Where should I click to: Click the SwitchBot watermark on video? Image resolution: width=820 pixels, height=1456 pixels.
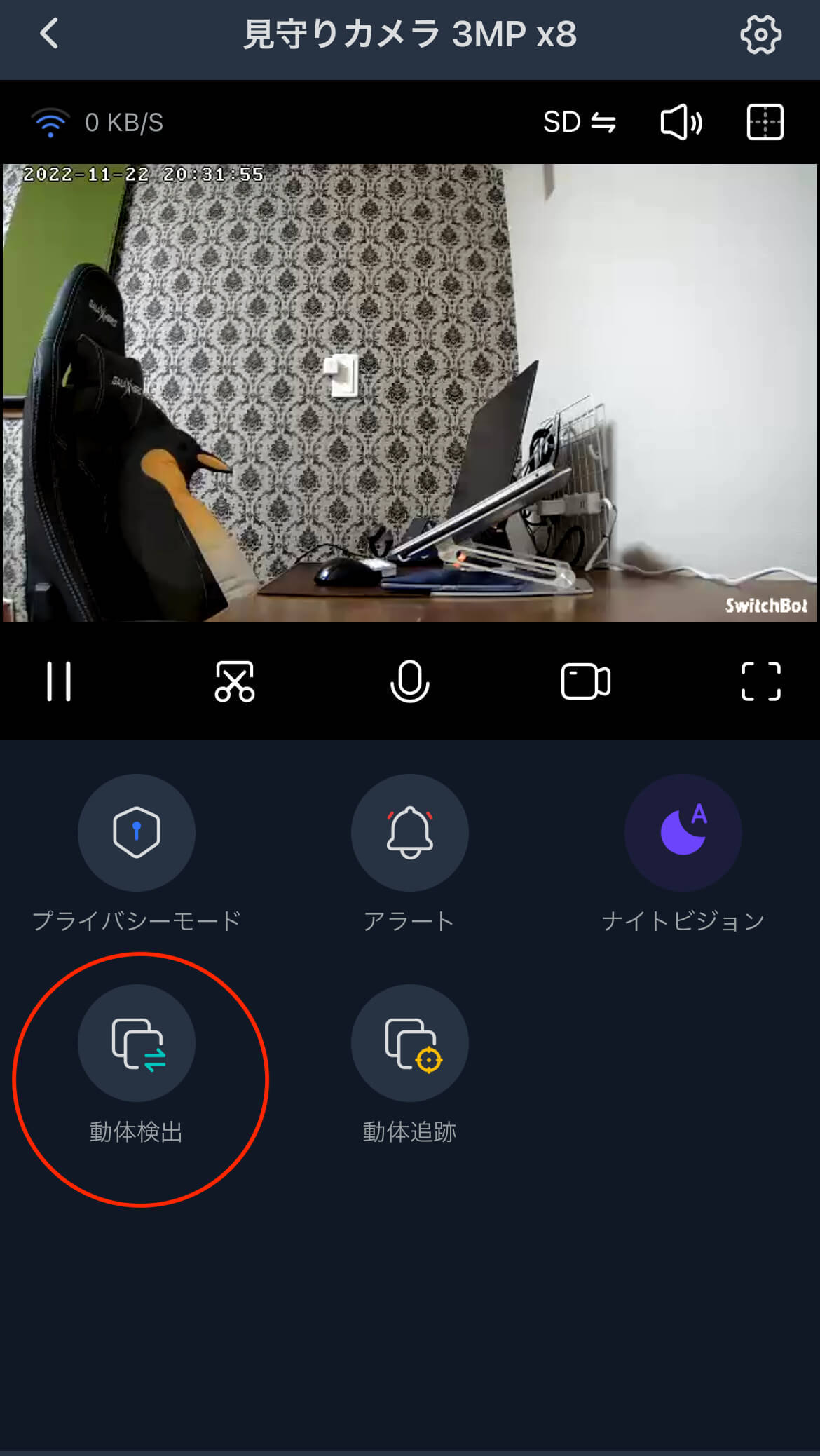[766, 607]
